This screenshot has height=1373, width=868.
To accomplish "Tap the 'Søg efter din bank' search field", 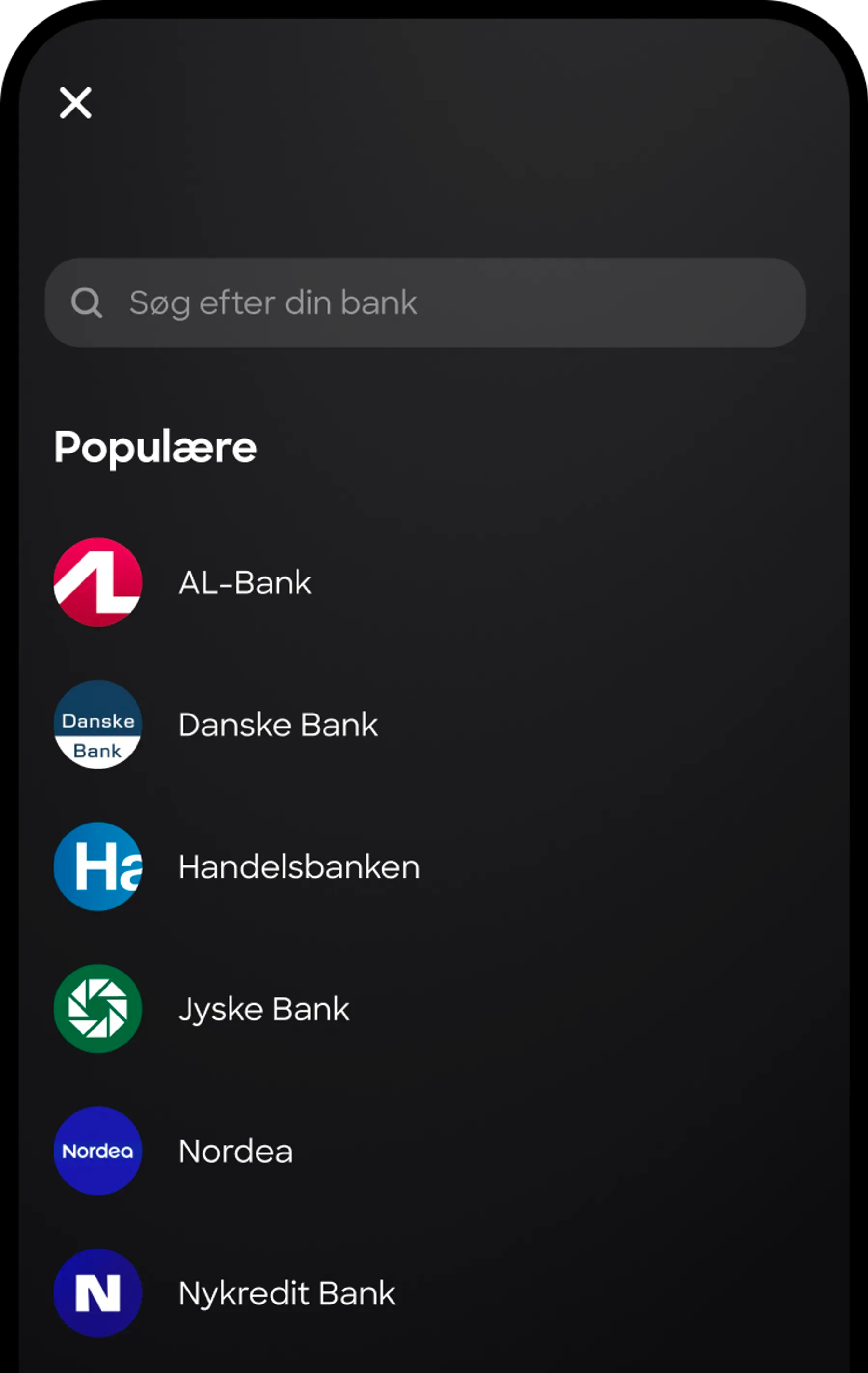I will [x=424, y=302].
